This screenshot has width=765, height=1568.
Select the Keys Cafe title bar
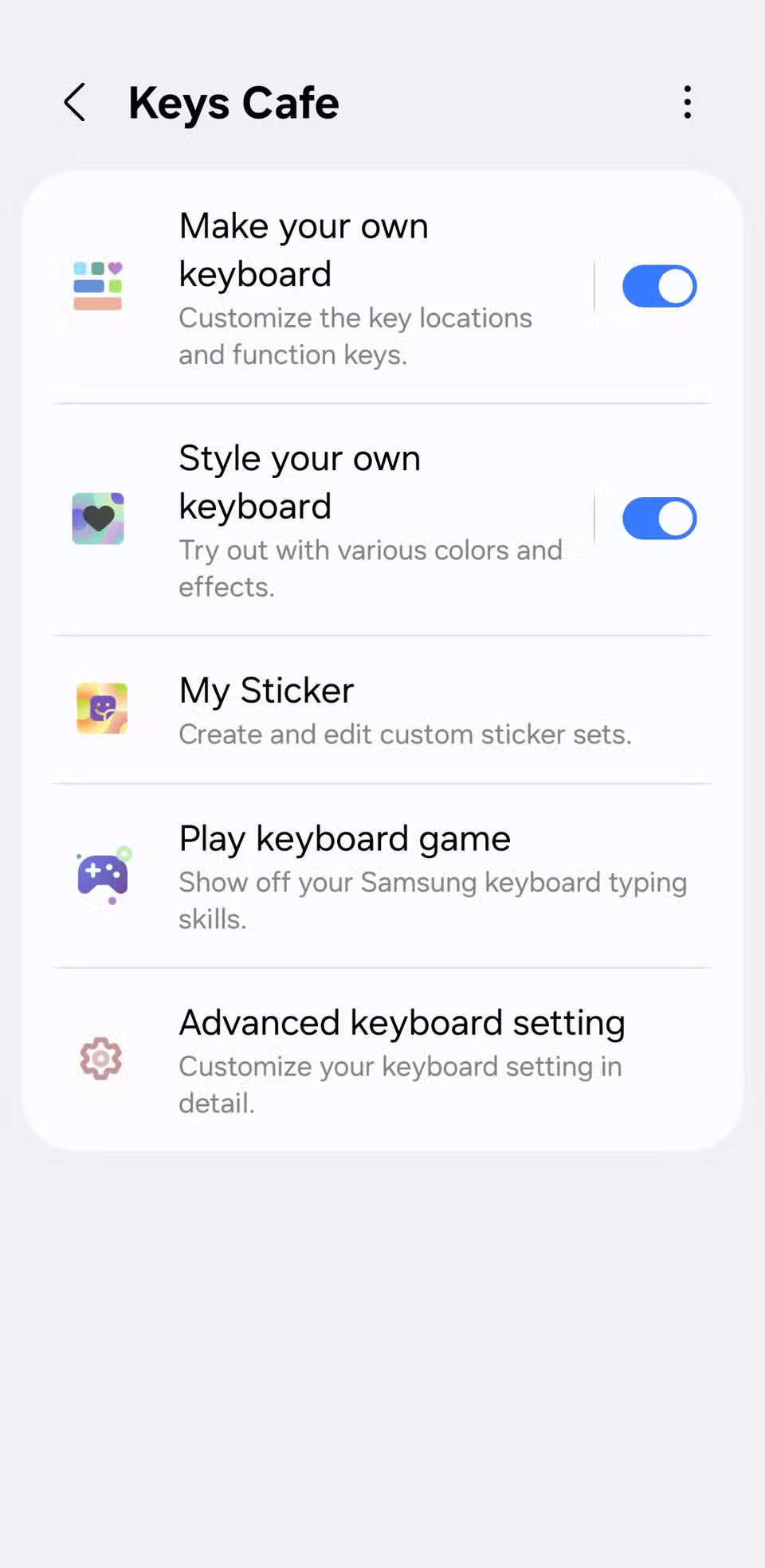(x=234, y=102)
